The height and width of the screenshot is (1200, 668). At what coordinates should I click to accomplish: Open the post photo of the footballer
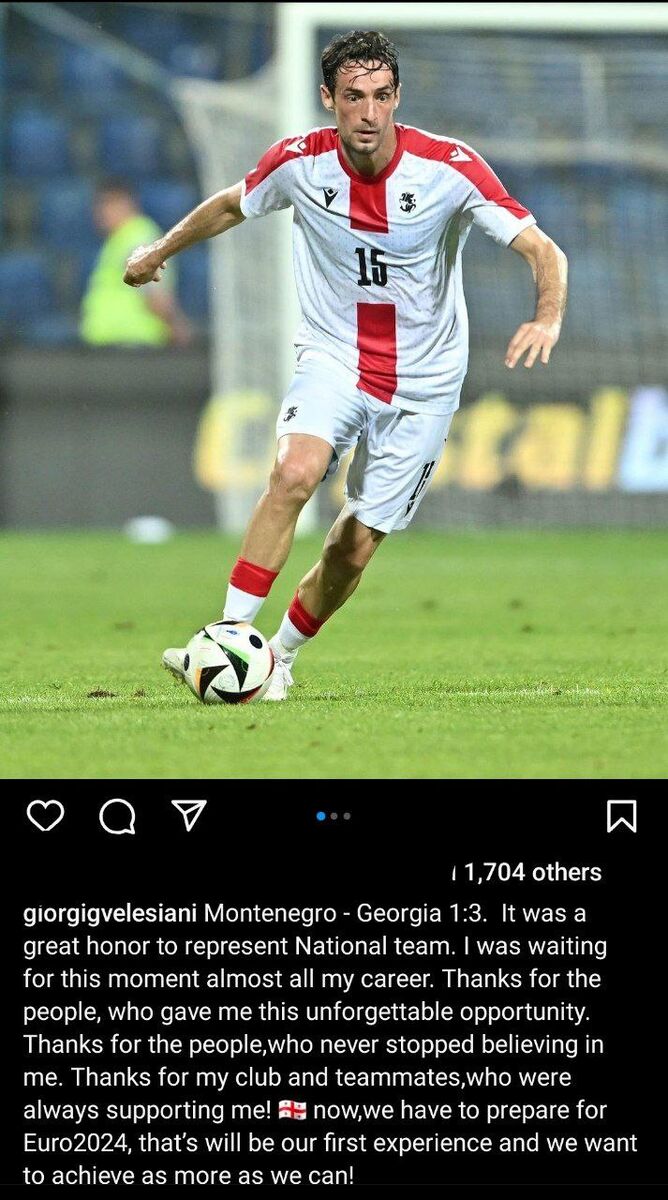click(x=334, y=390)
